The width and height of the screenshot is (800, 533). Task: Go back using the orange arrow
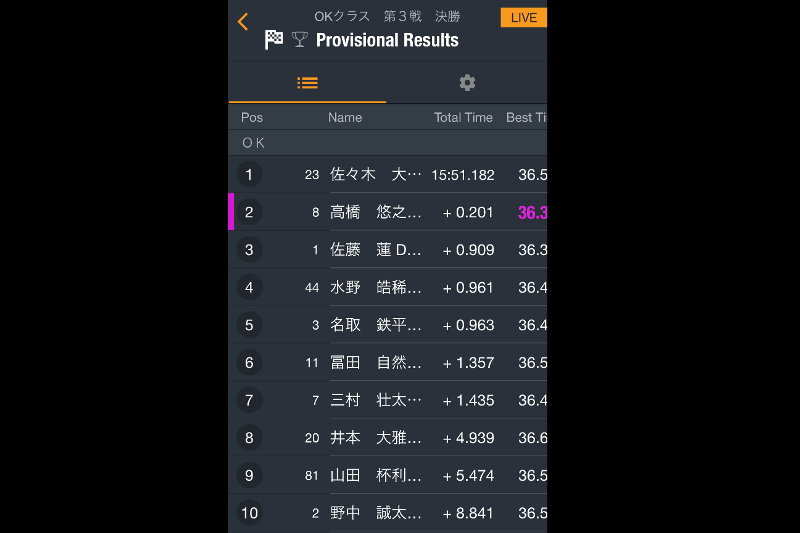pyautogui.click(x=243, y=21)
